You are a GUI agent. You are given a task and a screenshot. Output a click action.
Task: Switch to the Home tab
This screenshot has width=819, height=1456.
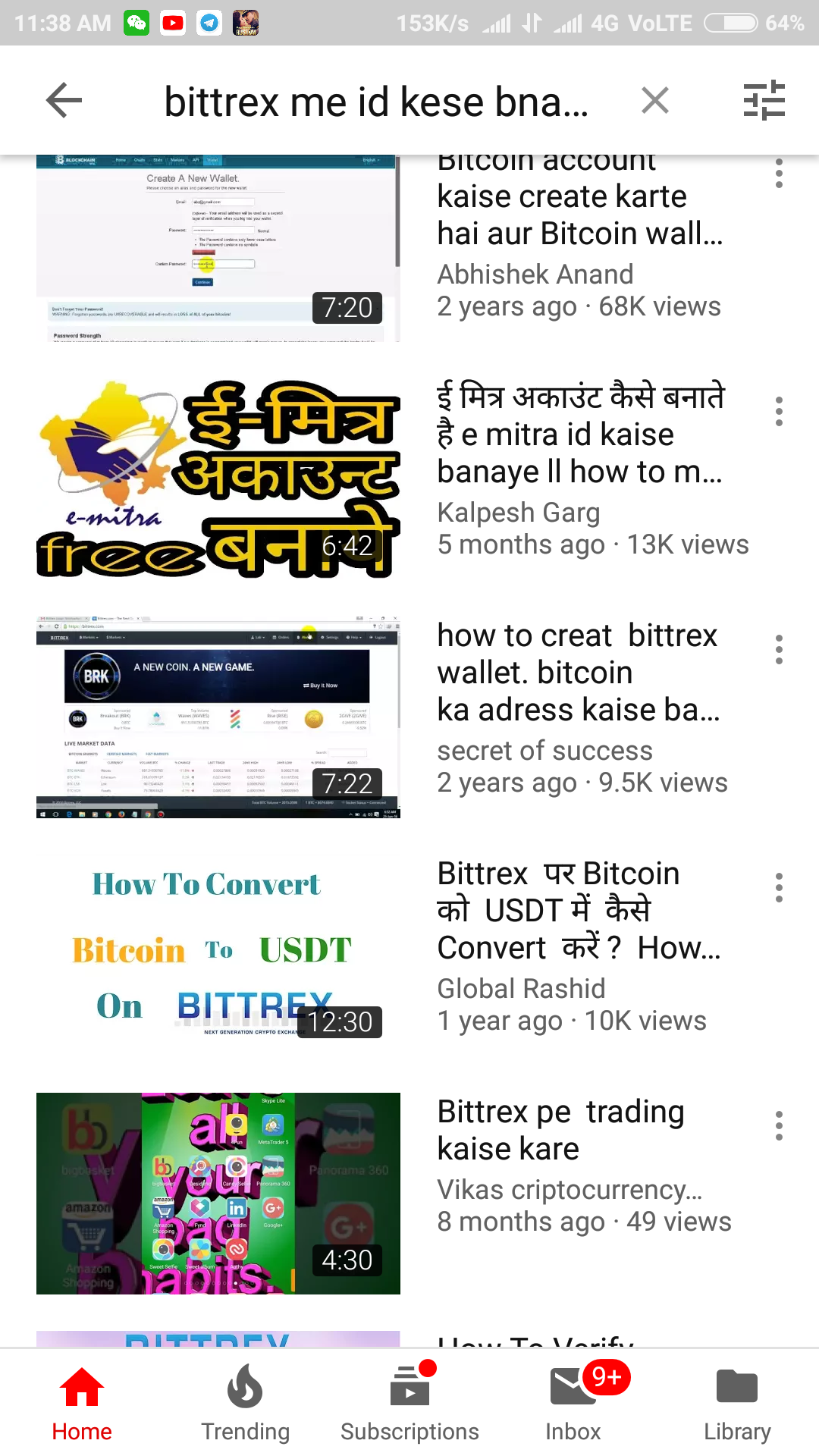pos(82,1403)
